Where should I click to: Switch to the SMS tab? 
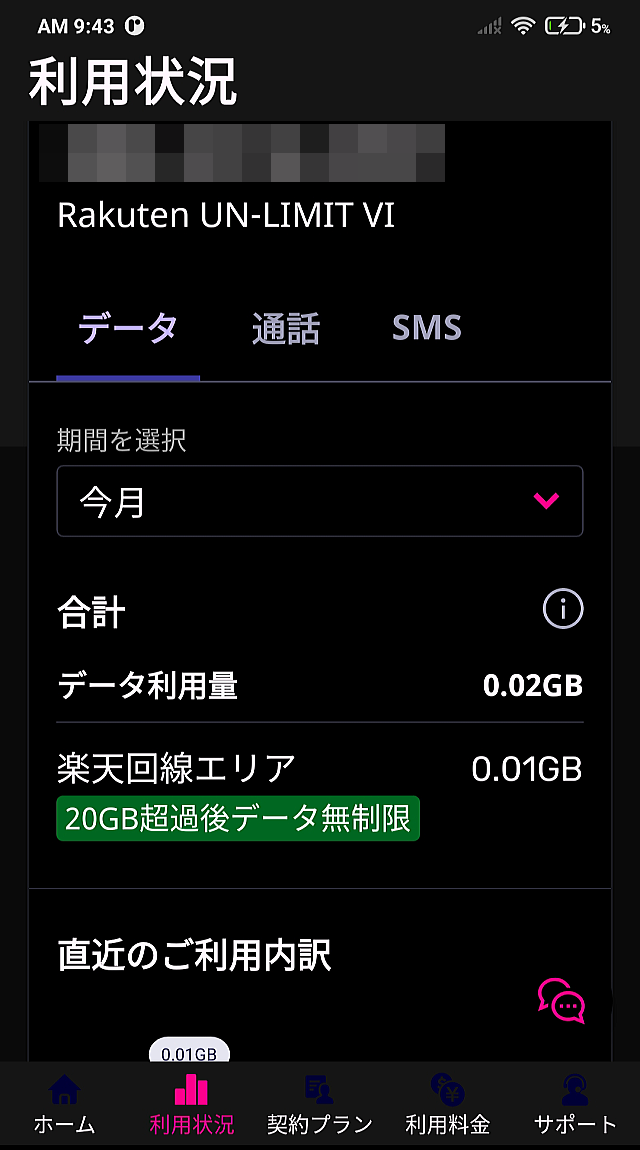pos(427,328)
